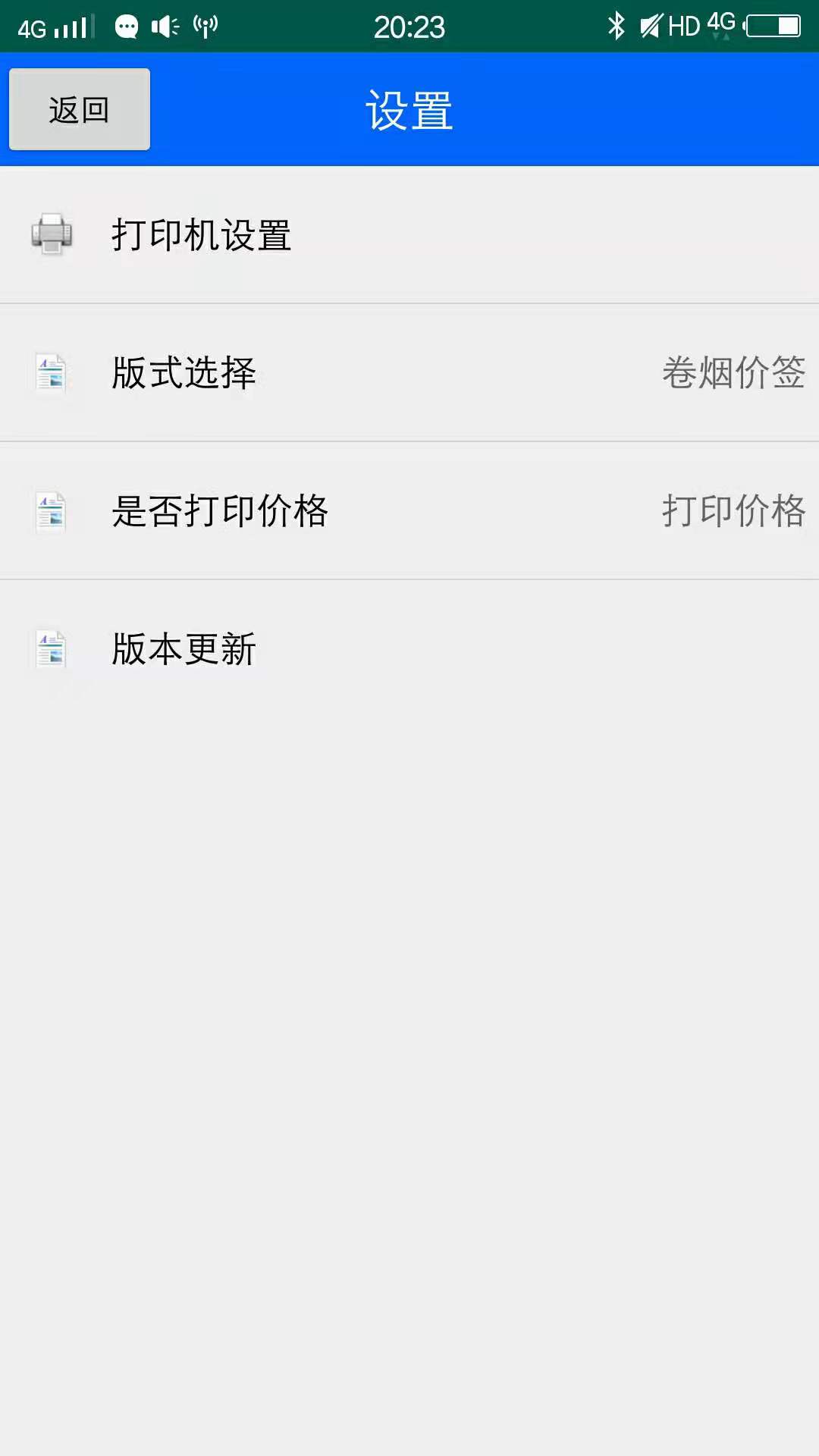The image size is (819, 1456).
Task: Click the clock showing 20:23
Action: pos(409,27)
